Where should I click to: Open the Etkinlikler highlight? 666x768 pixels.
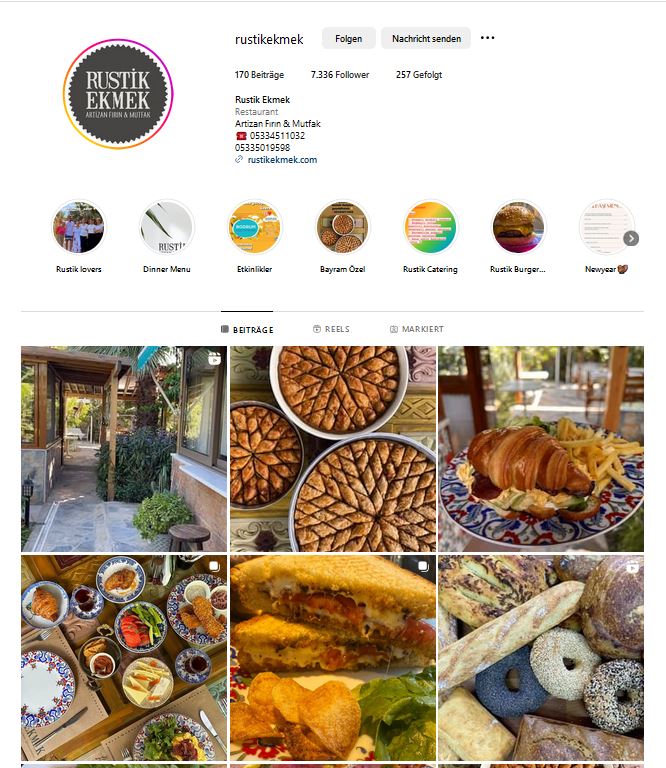[x=254, y=228]
